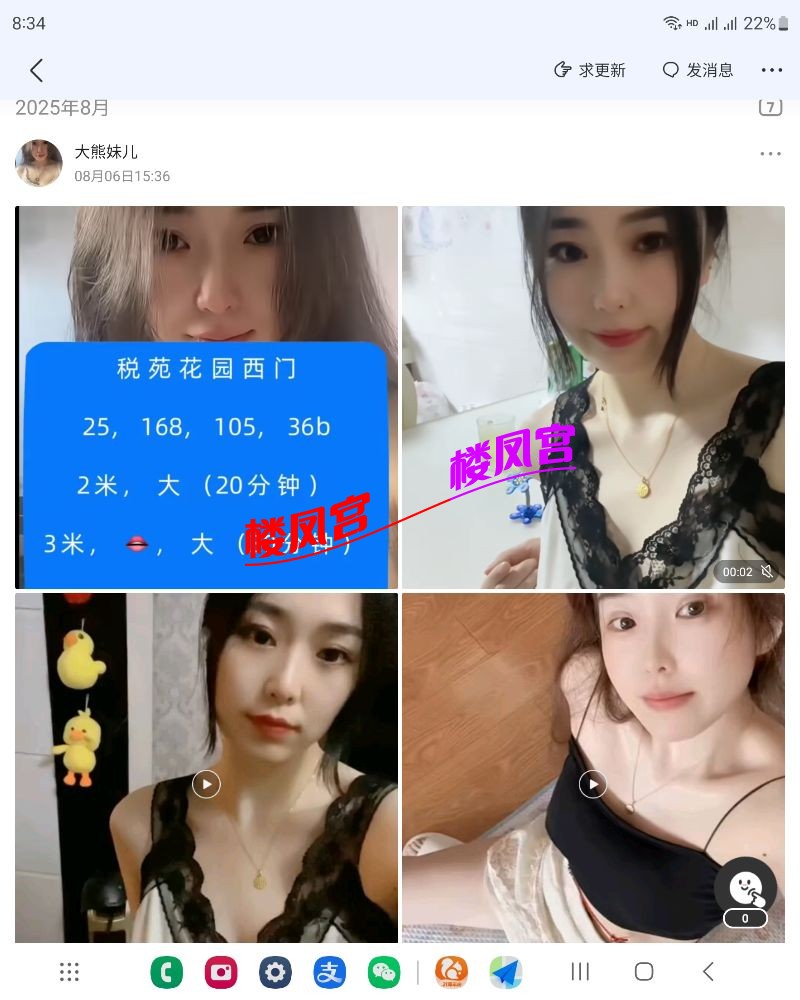Open the 00:02 muted video tile
This screenshot has width=800, height=1000.
pyautogui.click(x=593, y=397)
